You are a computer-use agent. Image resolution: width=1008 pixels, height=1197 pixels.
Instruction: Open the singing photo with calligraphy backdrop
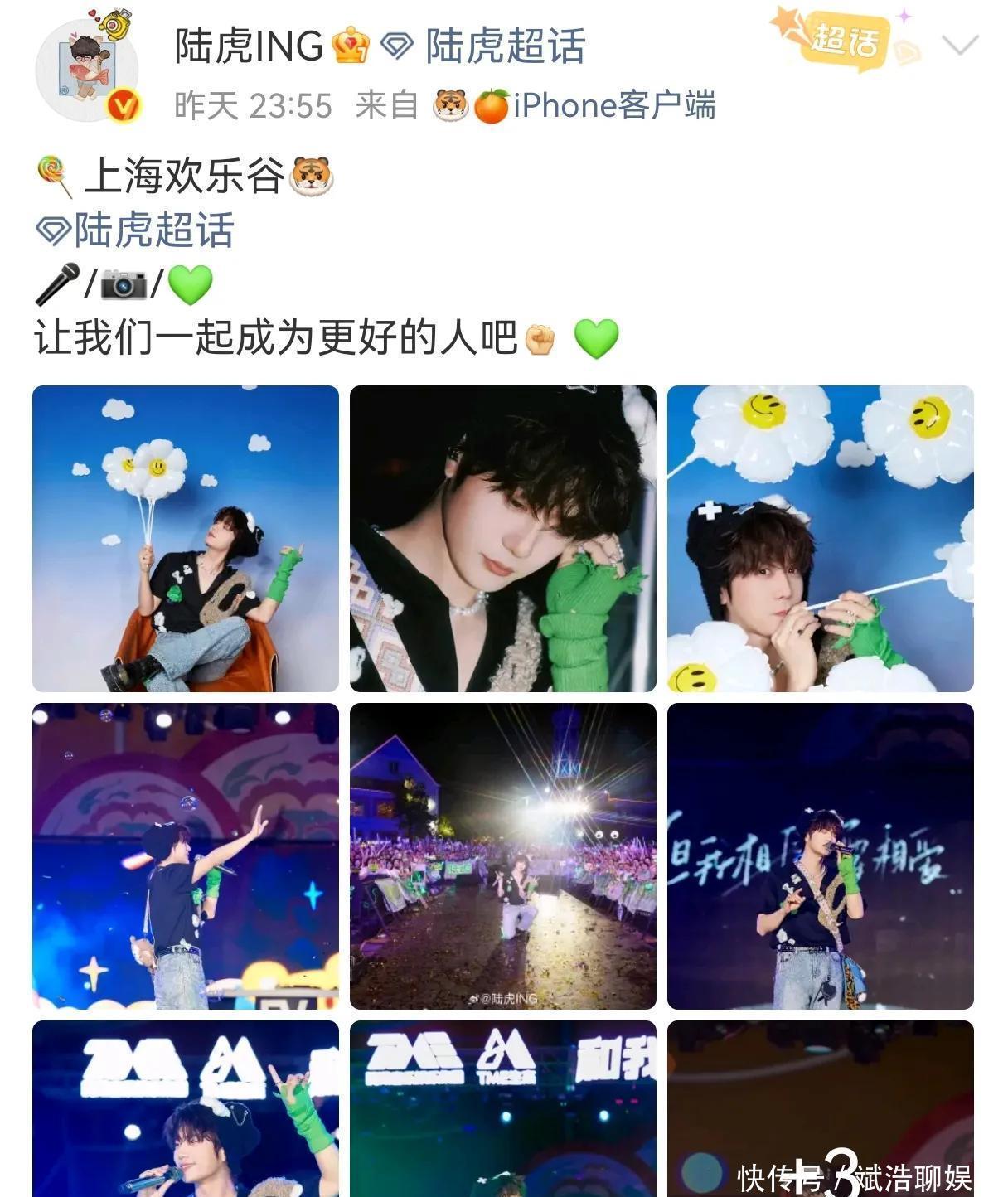point(821,856)
